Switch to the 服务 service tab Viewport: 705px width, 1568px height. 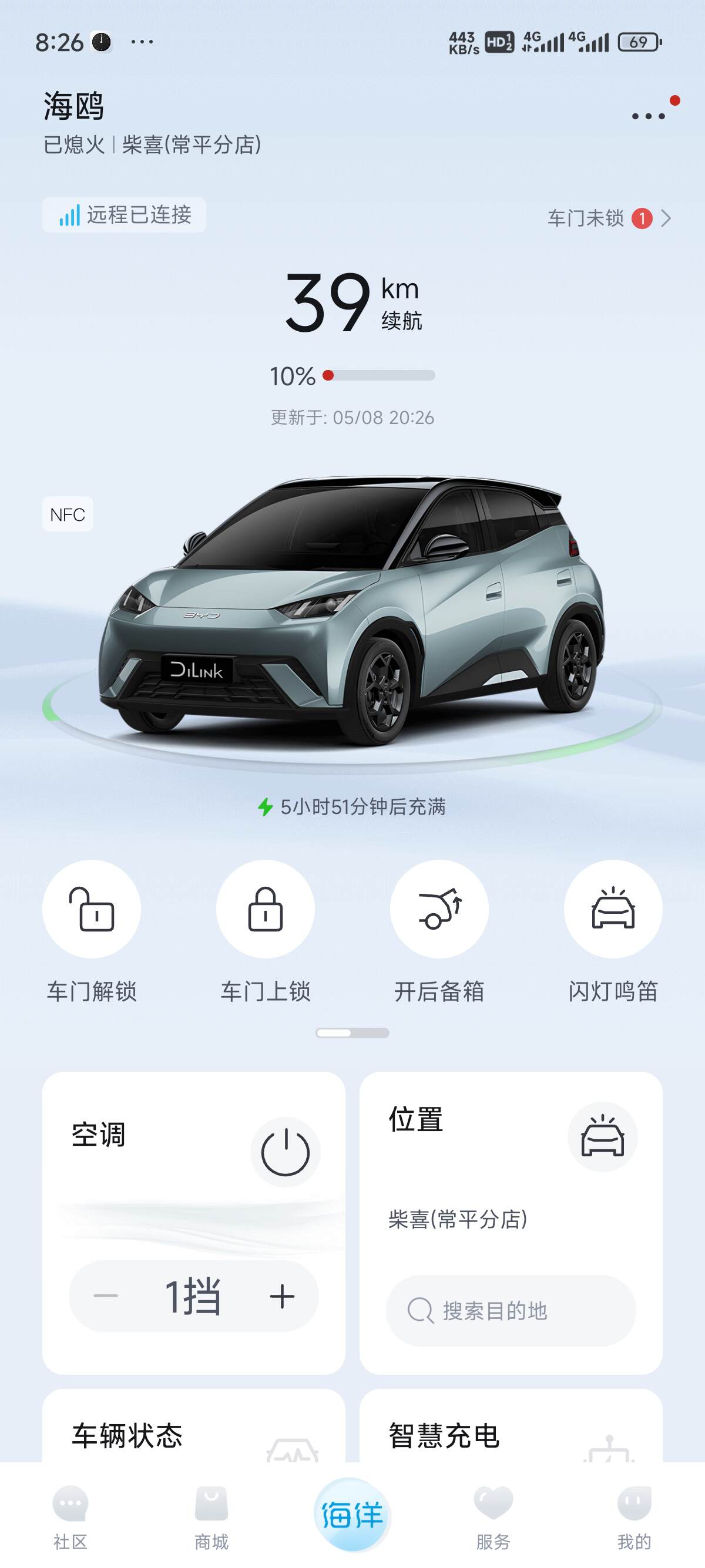pyautogui.click(x=493, y=1517)
